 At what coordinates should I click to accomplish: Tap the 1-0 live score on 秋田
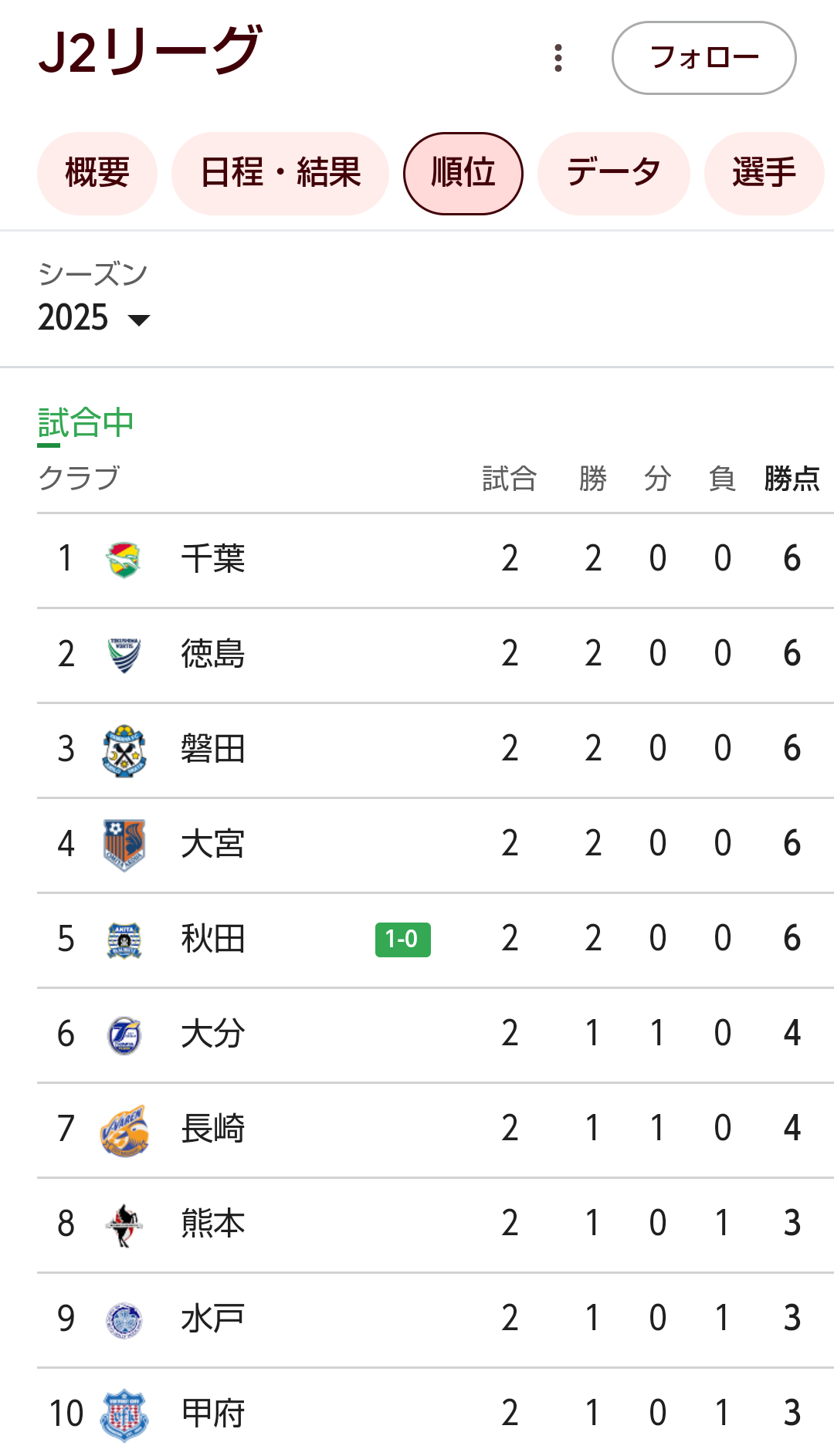pos(402,940)
